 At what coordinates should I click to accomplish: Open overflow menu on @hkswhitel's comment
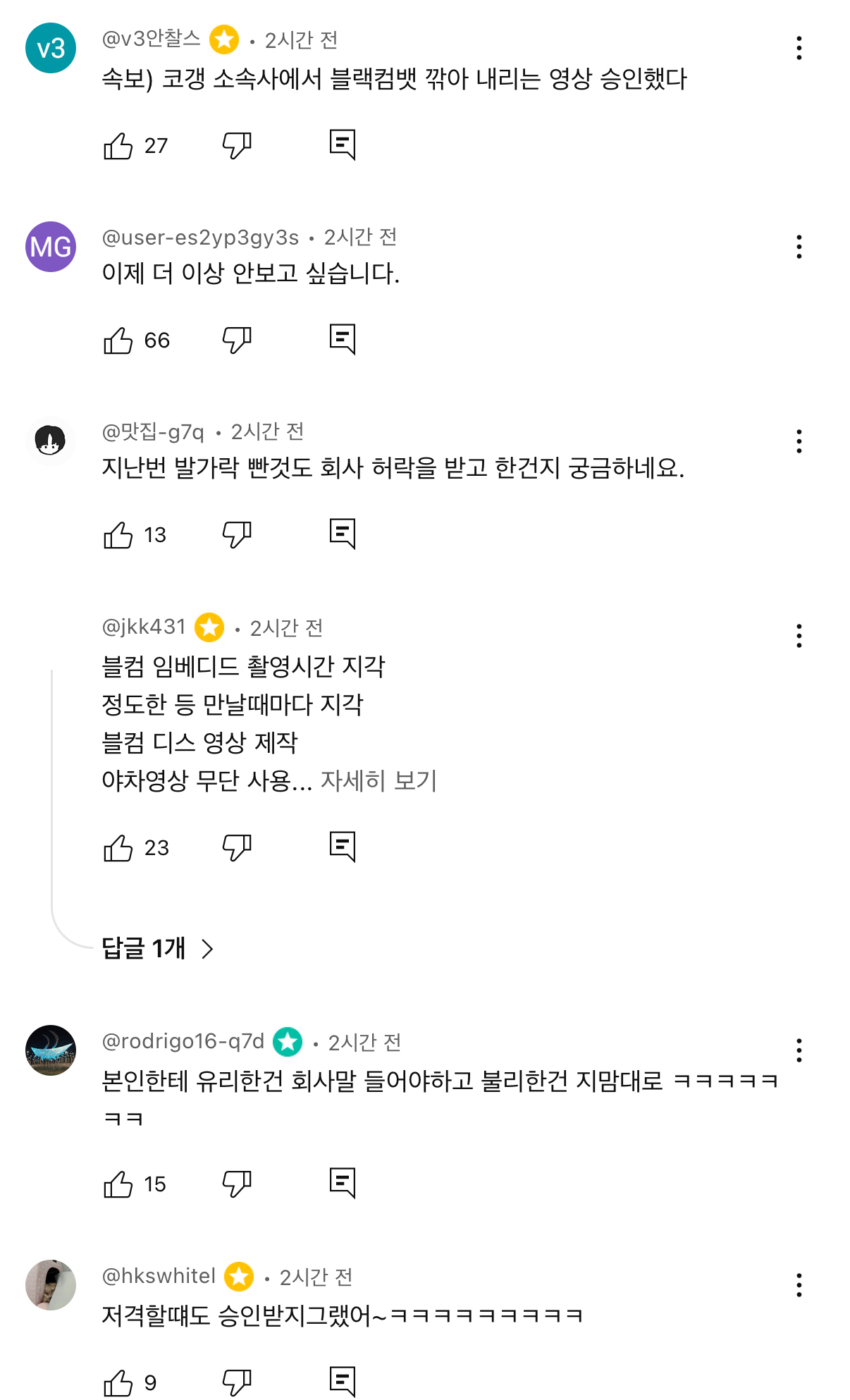pyautogui.click(x=799, y=1285)
